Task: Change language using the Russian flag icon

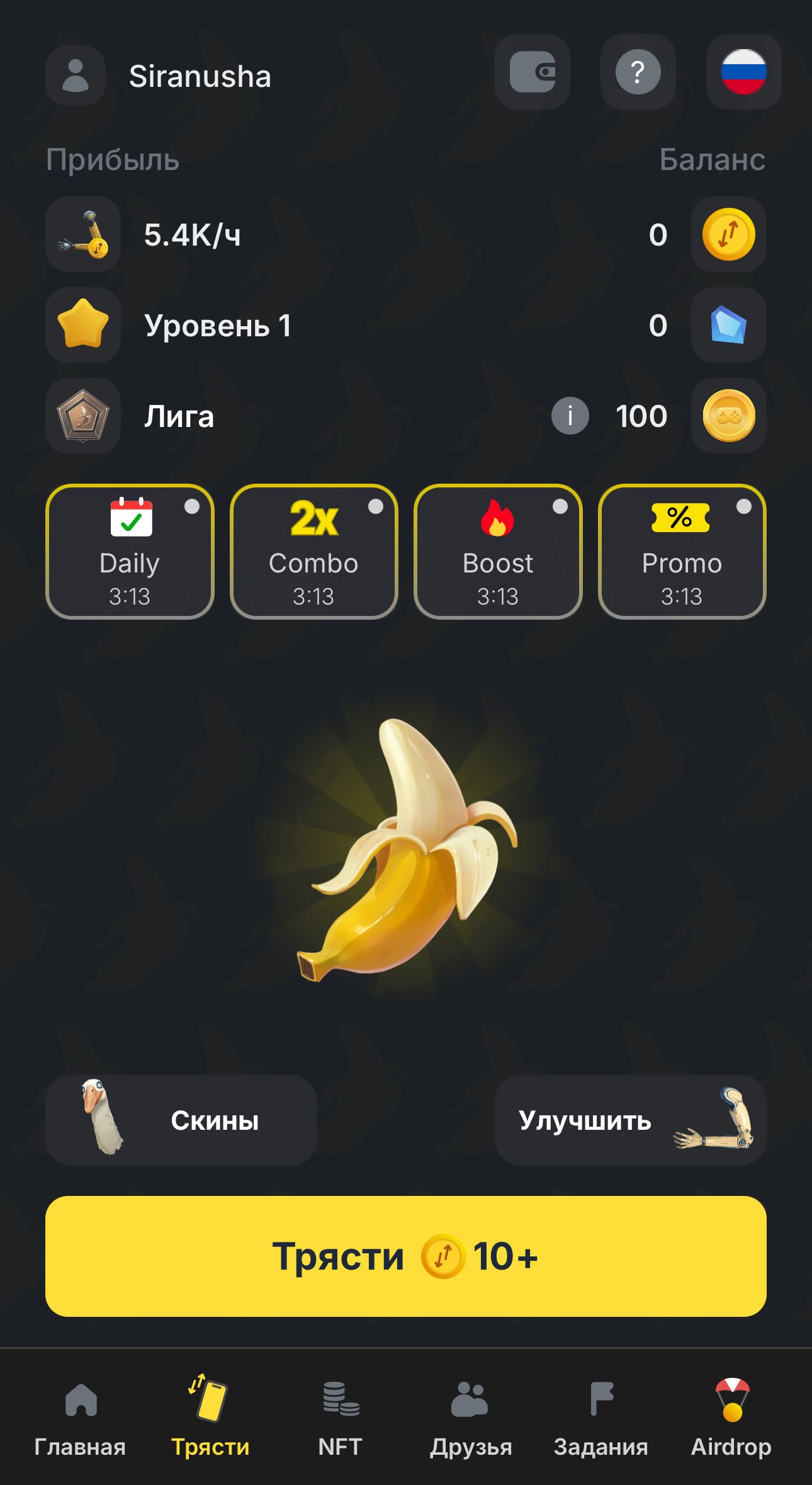Action: [743, 72]
